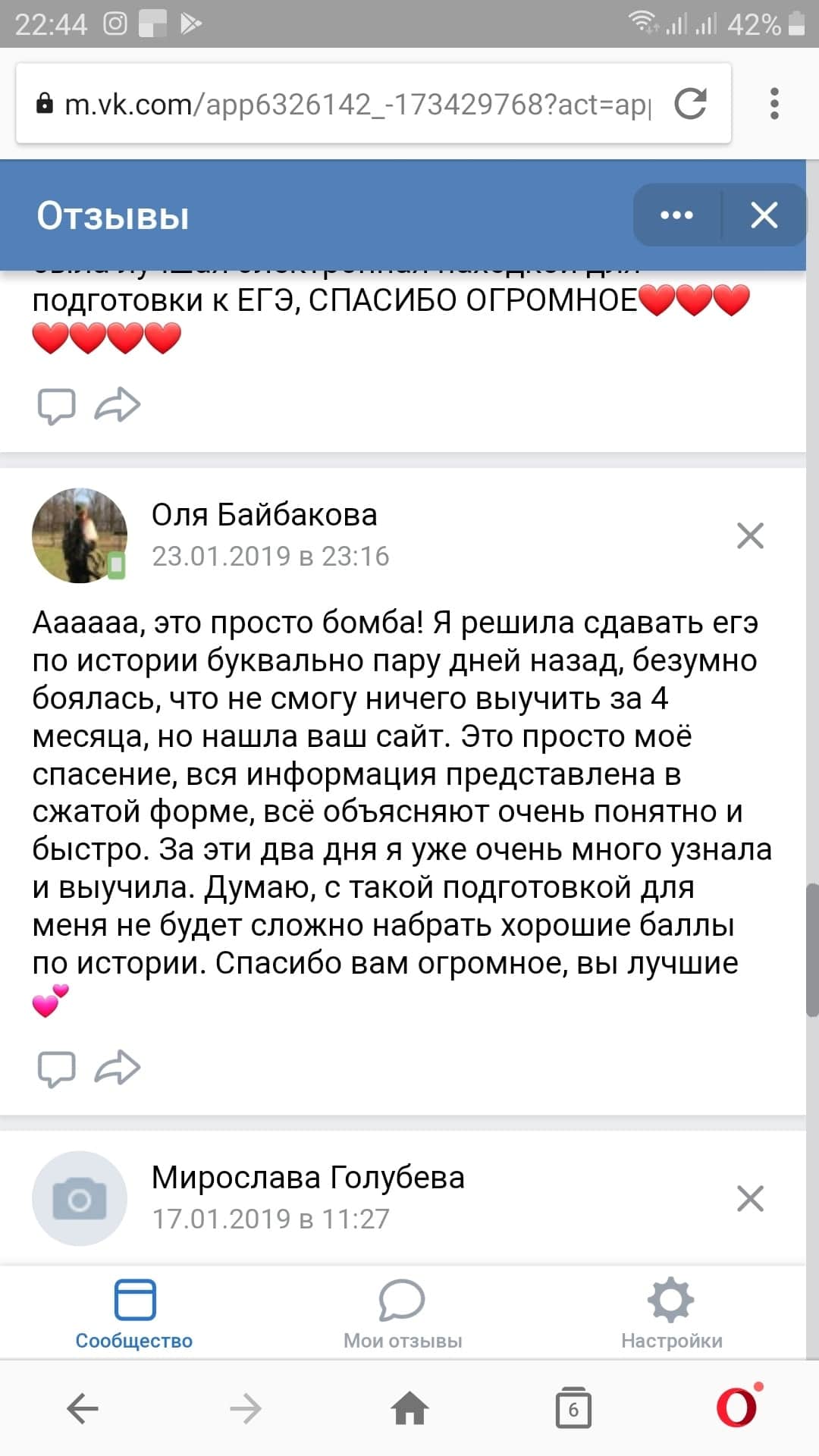Image resolution: width=819 pixels, height=1456 pixels.
Task: Open Оля Байбакова's profile
Action: (x=264, y=515)
